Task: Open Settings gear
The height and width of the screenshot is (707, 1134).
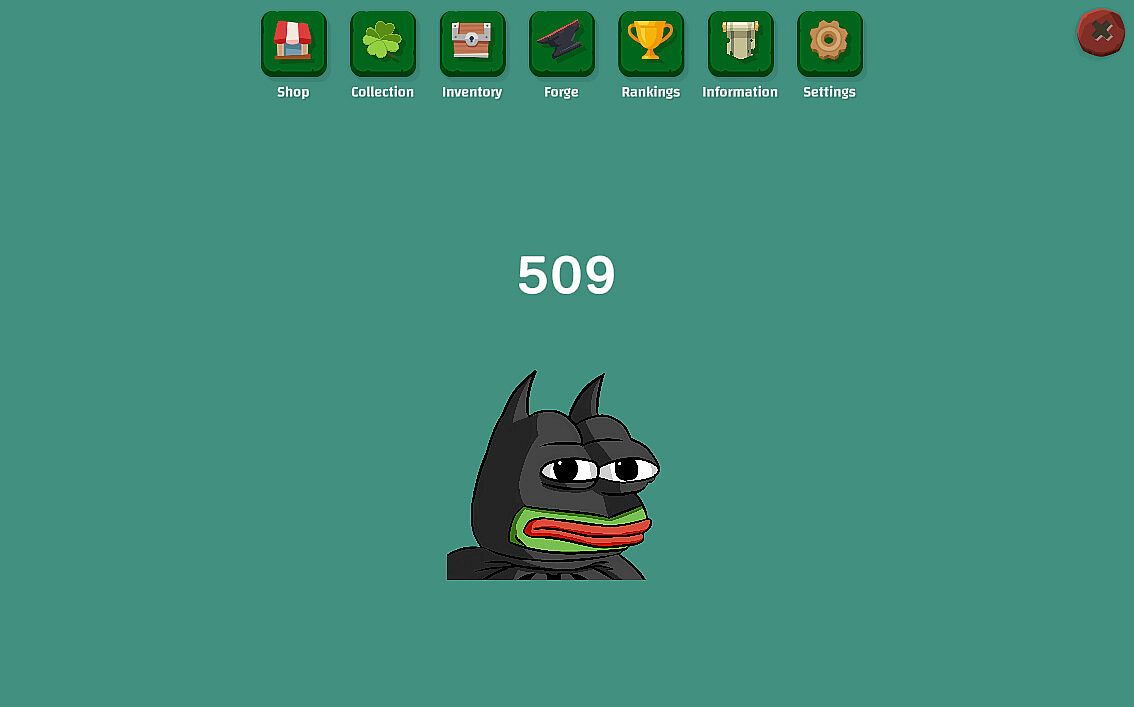Action: tap(829, 43)
